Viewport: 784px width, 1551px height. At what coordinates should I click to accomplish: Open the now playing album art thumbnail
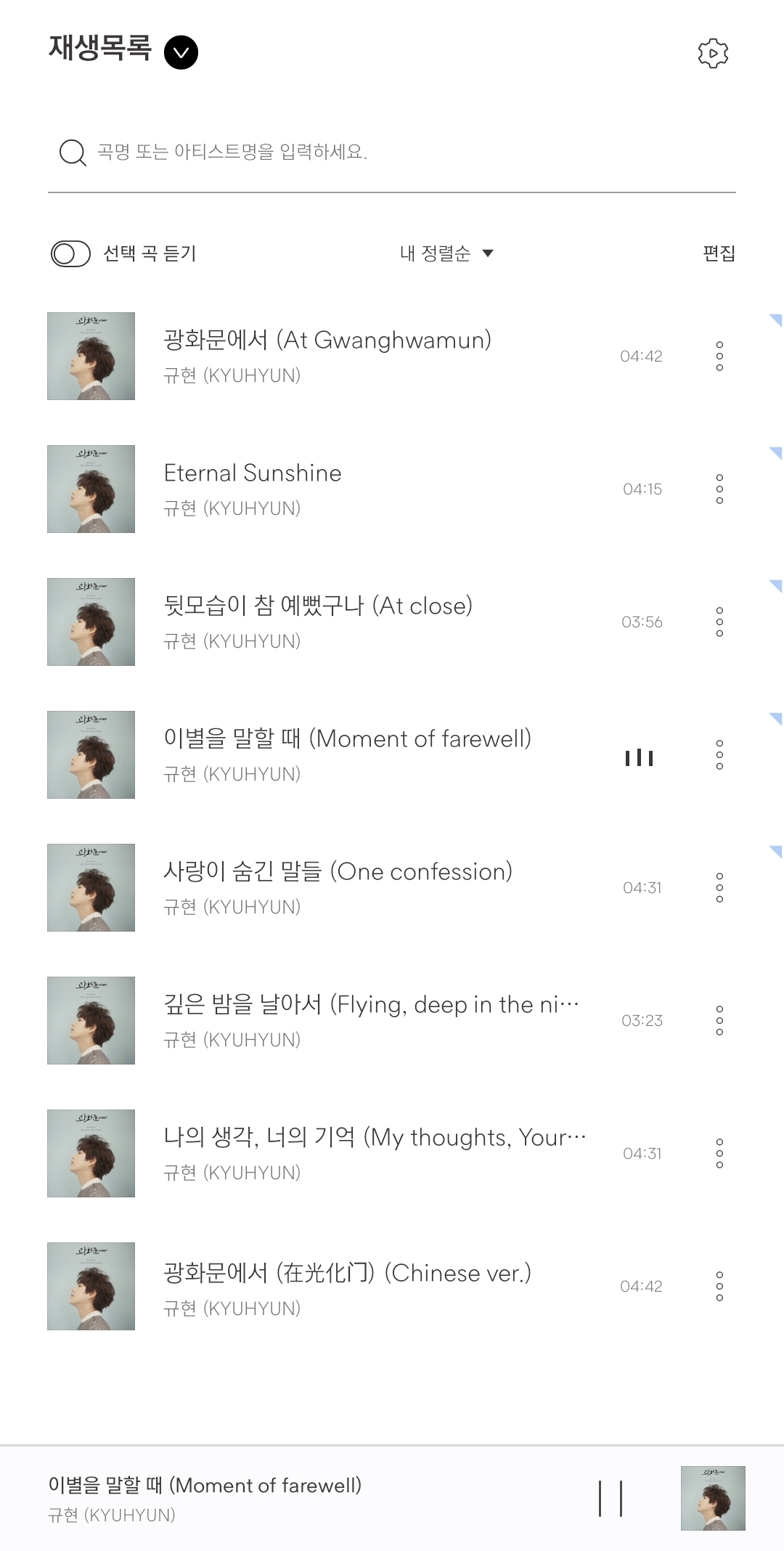click(x=713, y=1498)
